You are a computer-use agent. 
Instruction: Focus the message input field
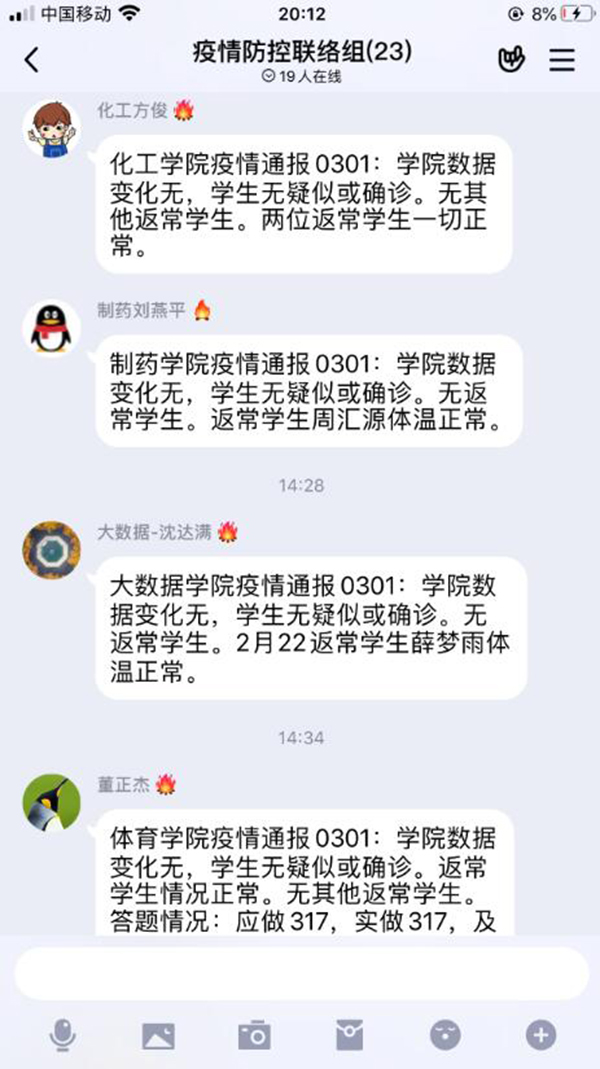[300, 973]
